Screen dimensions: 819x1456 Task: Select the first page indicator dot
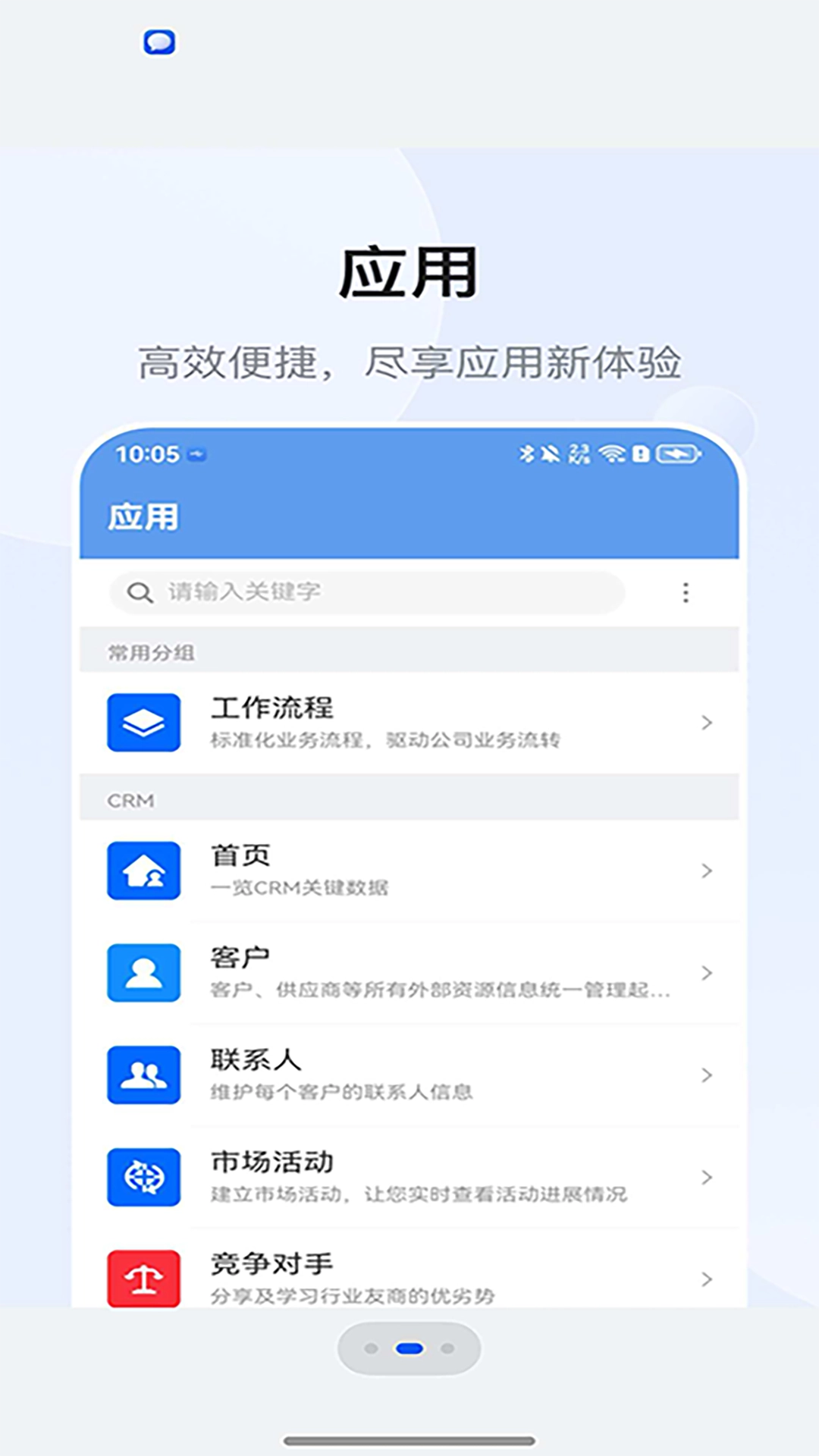(371, 1348)
